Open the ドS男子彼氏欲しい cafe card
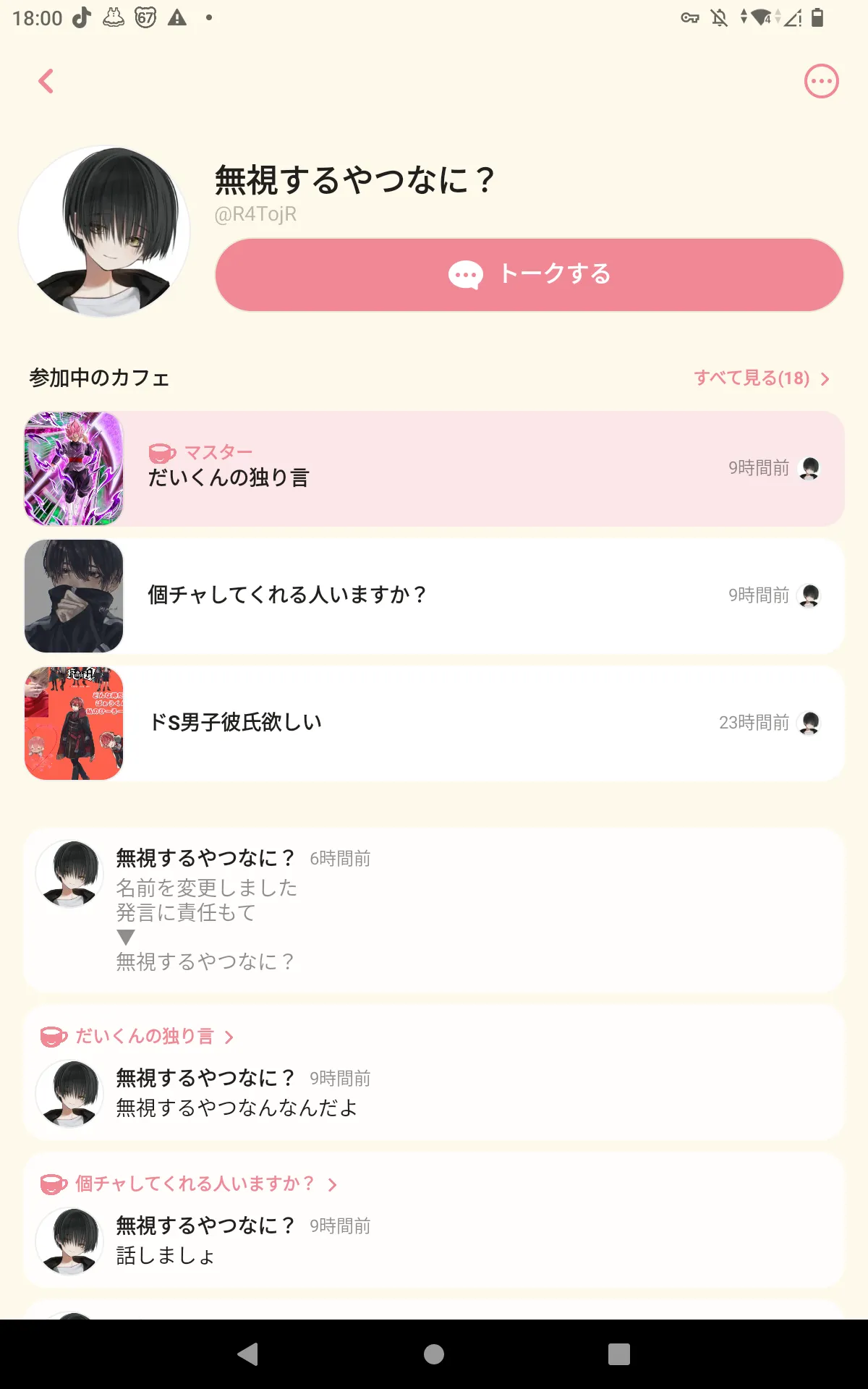This screenshot has width=868, height=1389. tap(434, 723)
